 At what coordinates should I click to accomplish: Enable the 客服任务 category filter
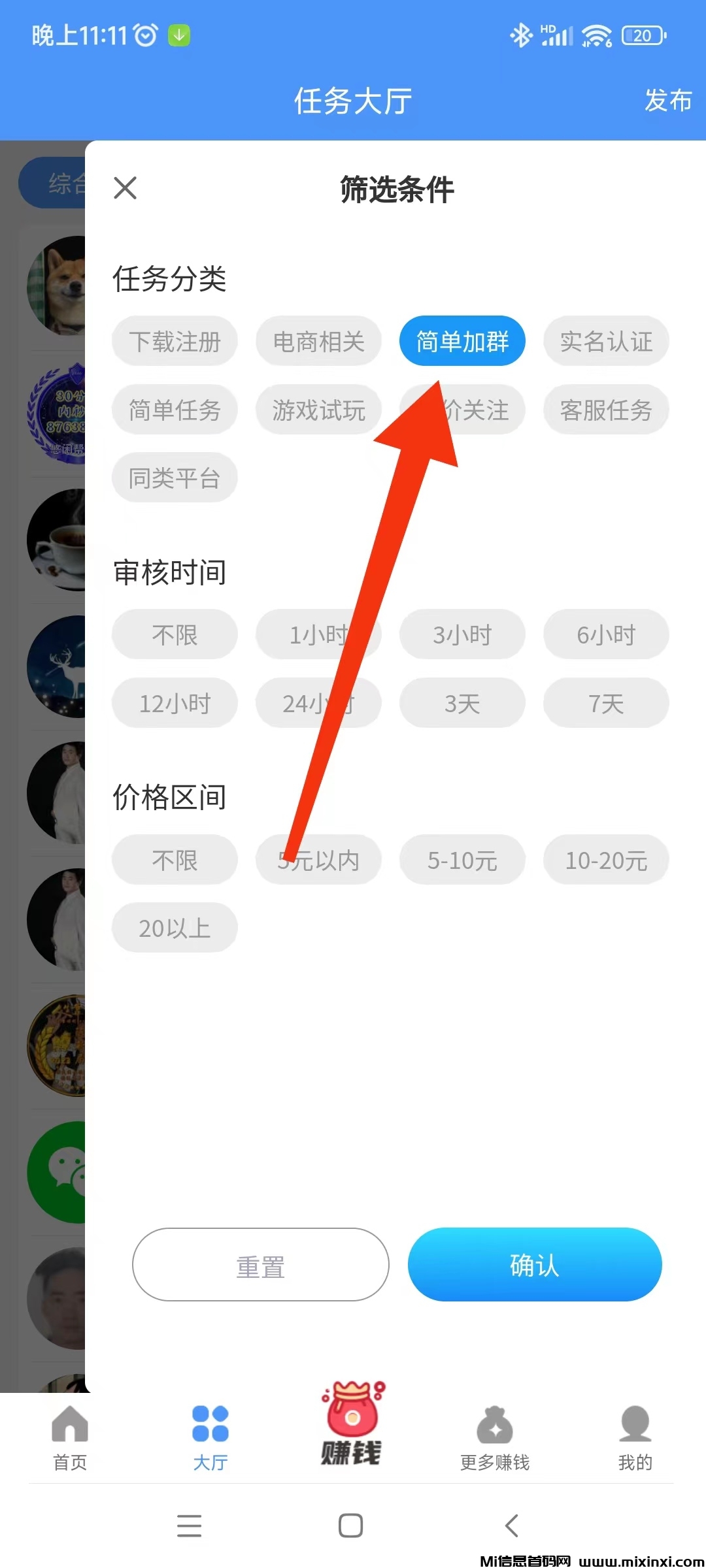click(x=606, y=410)
